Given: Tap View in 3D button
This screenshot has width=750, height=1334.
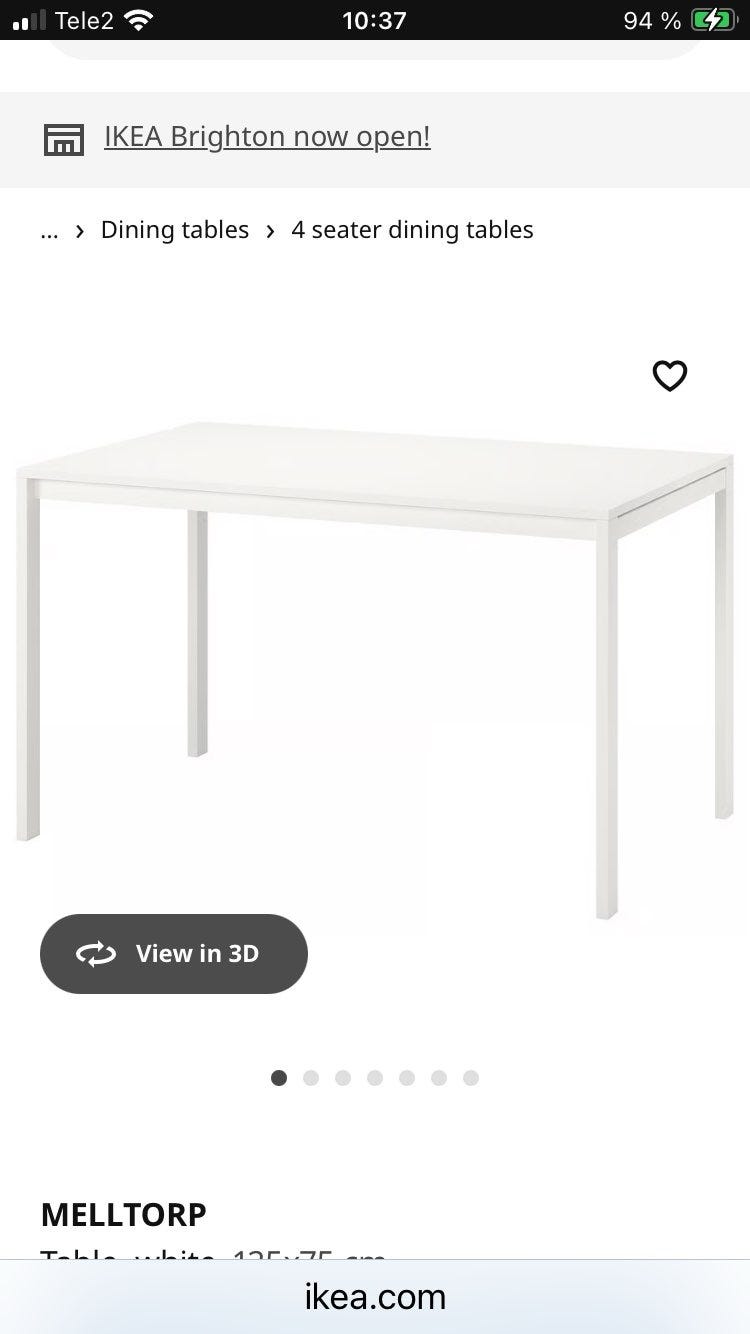Looking at the screenshot, I should click(174, 954).
